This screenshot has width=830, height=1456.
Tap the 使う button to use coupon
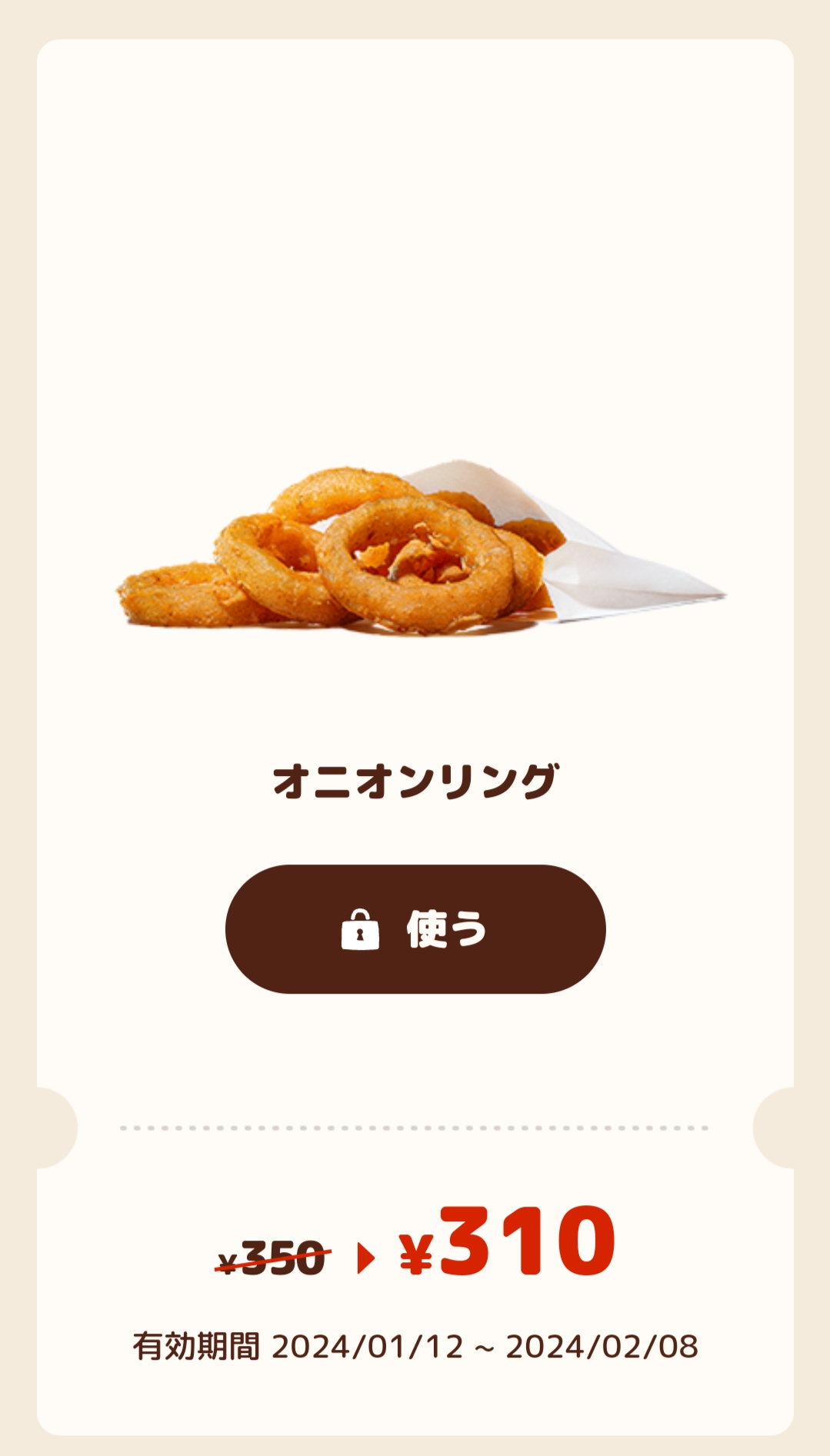click(415, 929)
